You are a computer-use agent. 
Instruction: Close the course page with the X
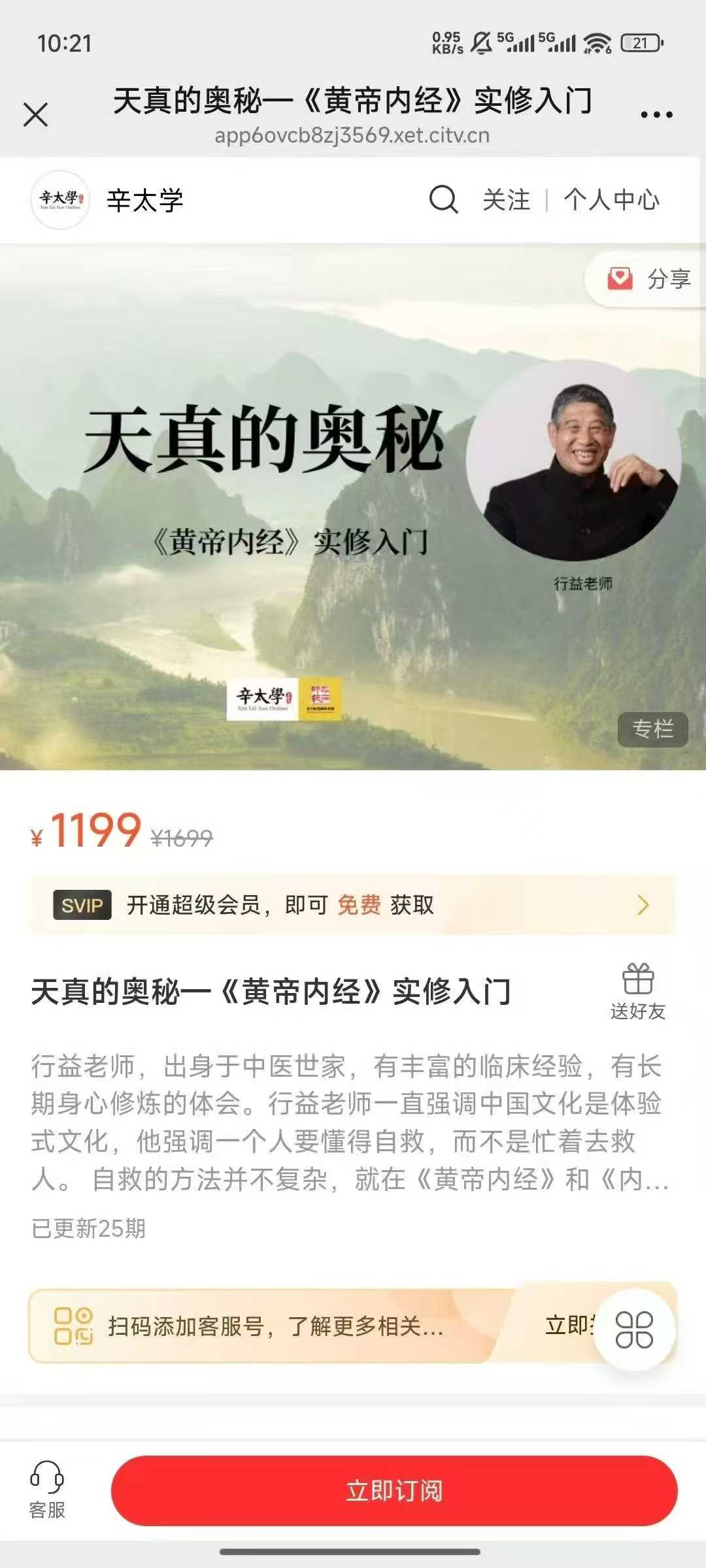point(35,114)
